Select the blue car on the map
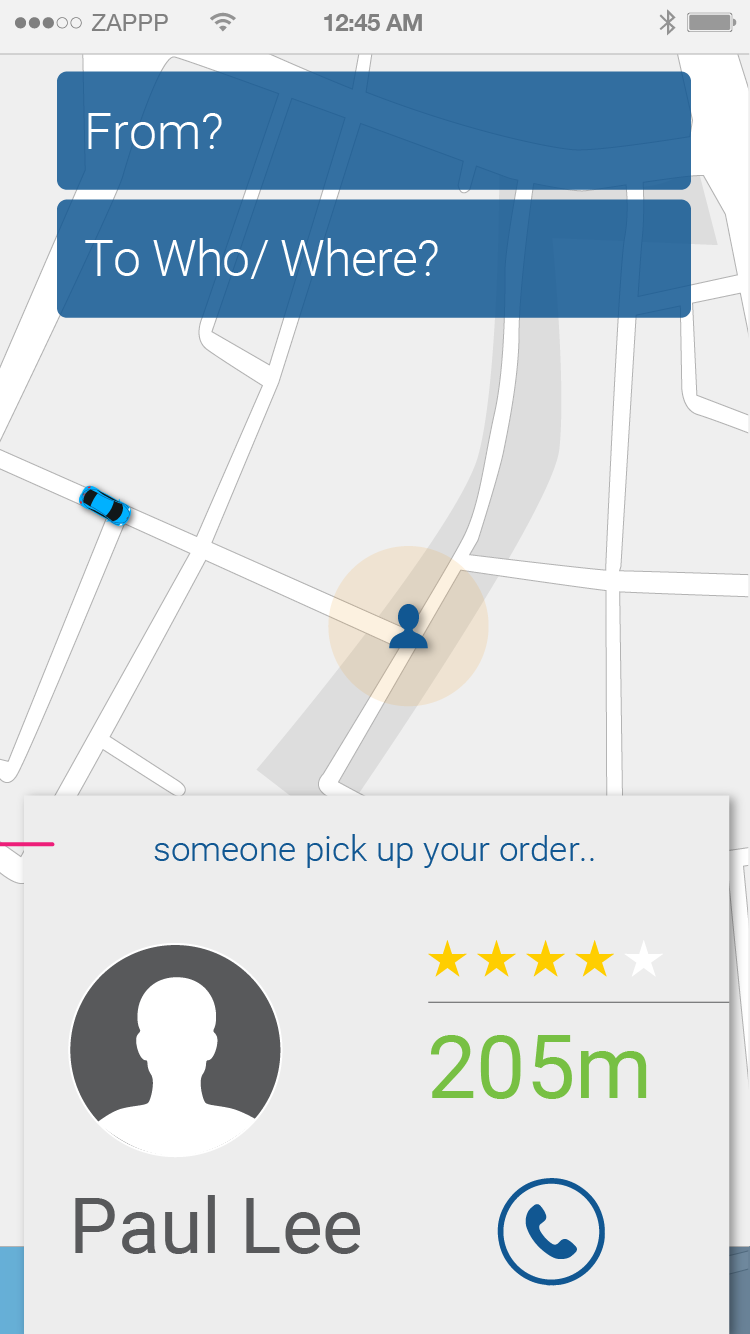Screen dimensions: 750x1334 (105, 505)
